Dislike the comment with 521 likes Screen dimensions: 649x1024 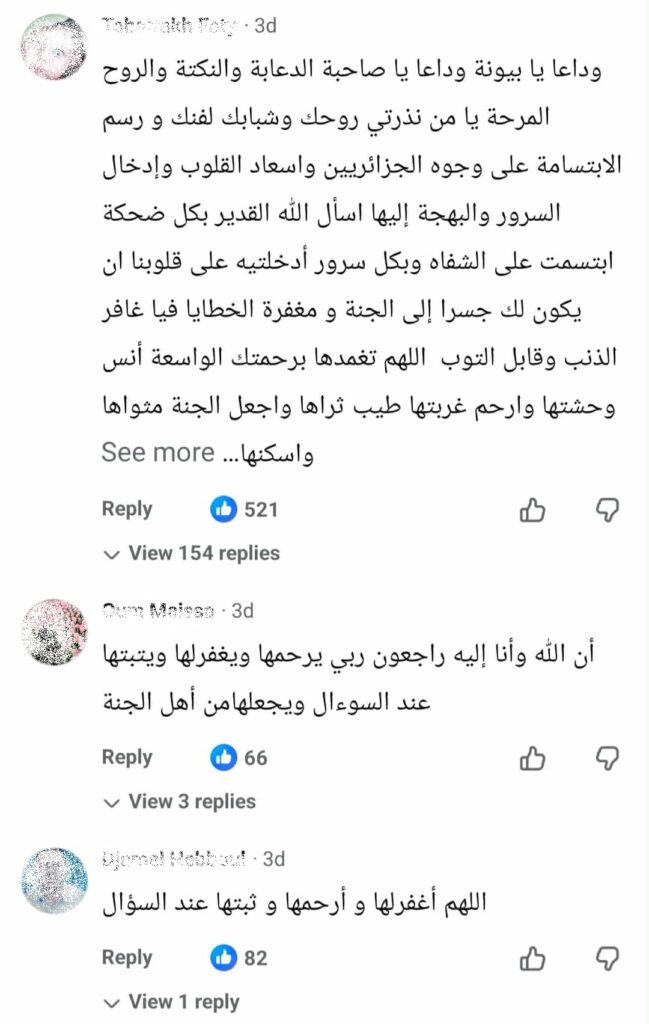pyautogui.click(x=608, y=510)
